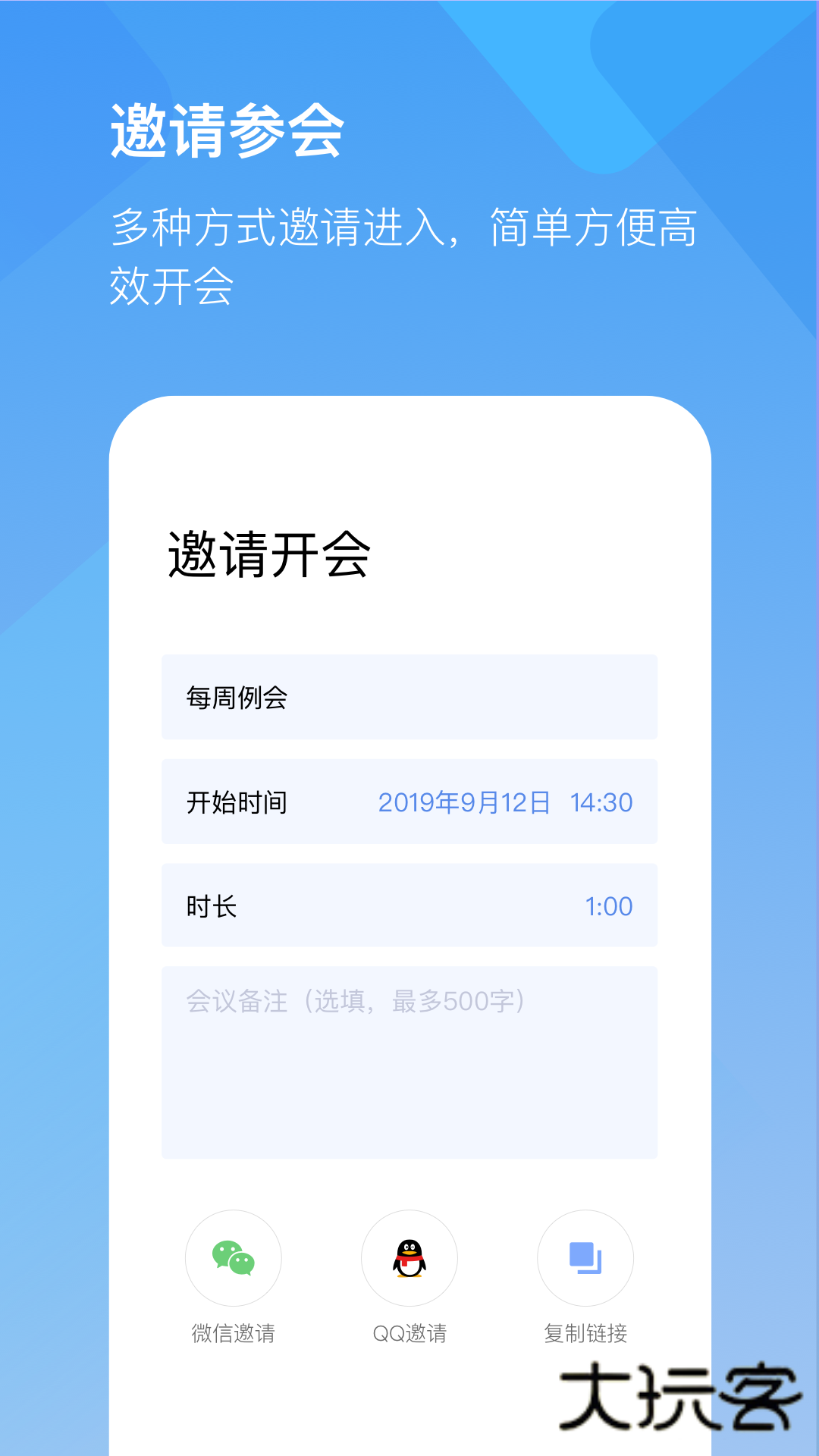Viewport: 819px width, 1456px height.
Task: Open the start time selector showing 14:30
Action: tap(604, 802)
